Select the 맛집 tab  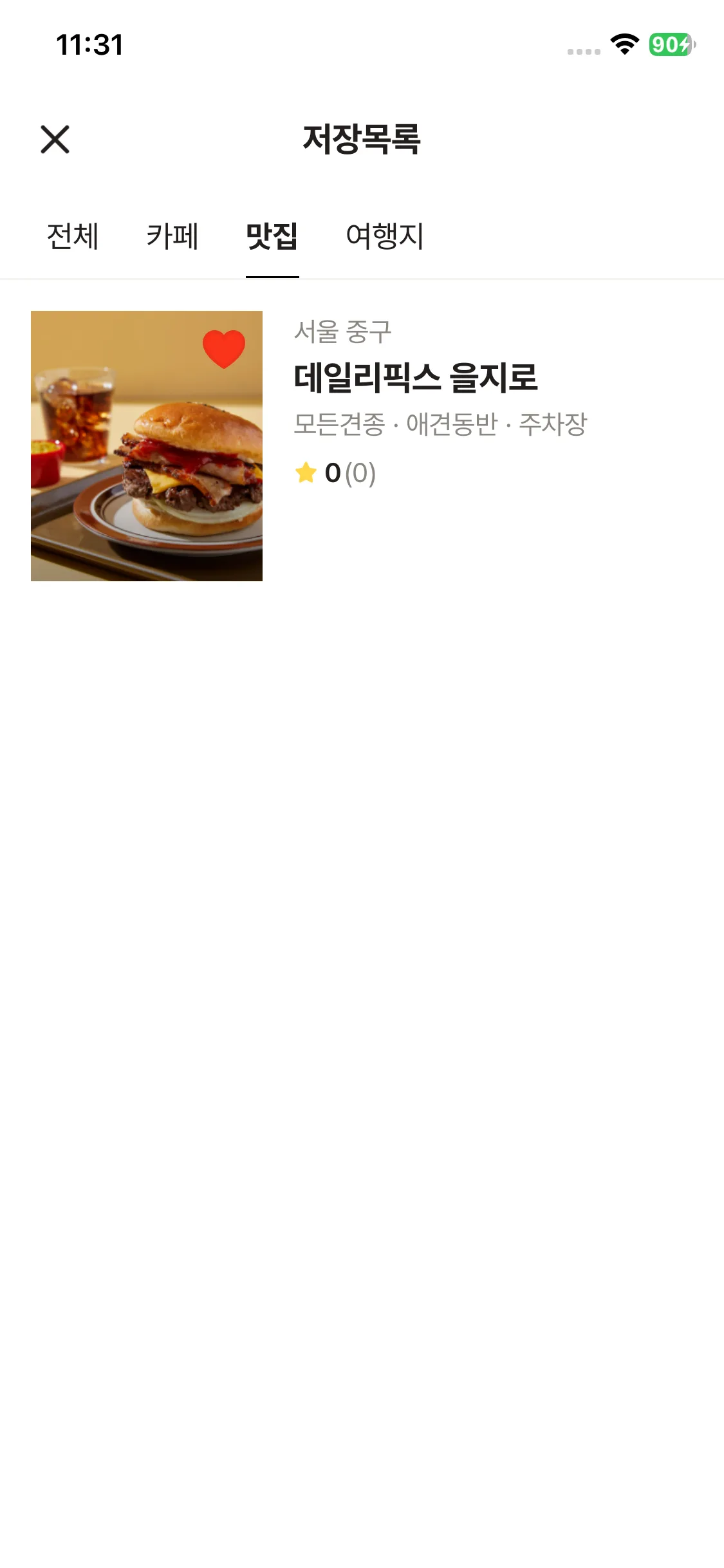pos(272,236)
